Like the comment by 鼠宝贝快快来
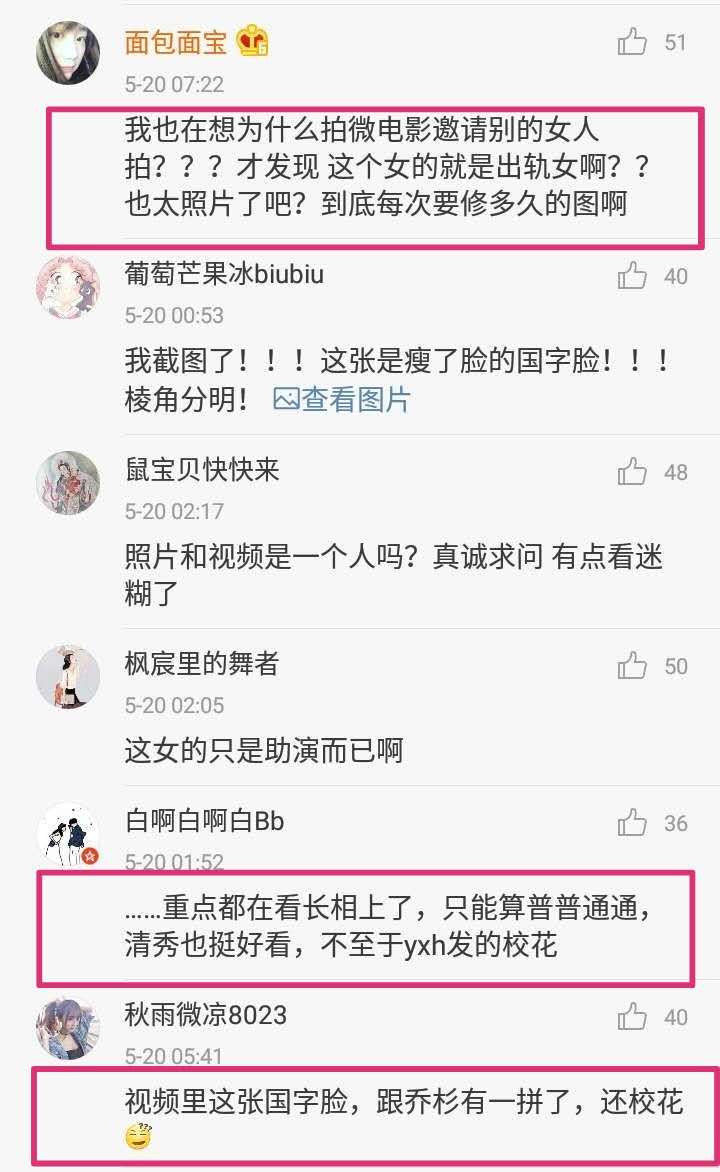This screenshot has width=720, height=1172. [x=633, y=471]
